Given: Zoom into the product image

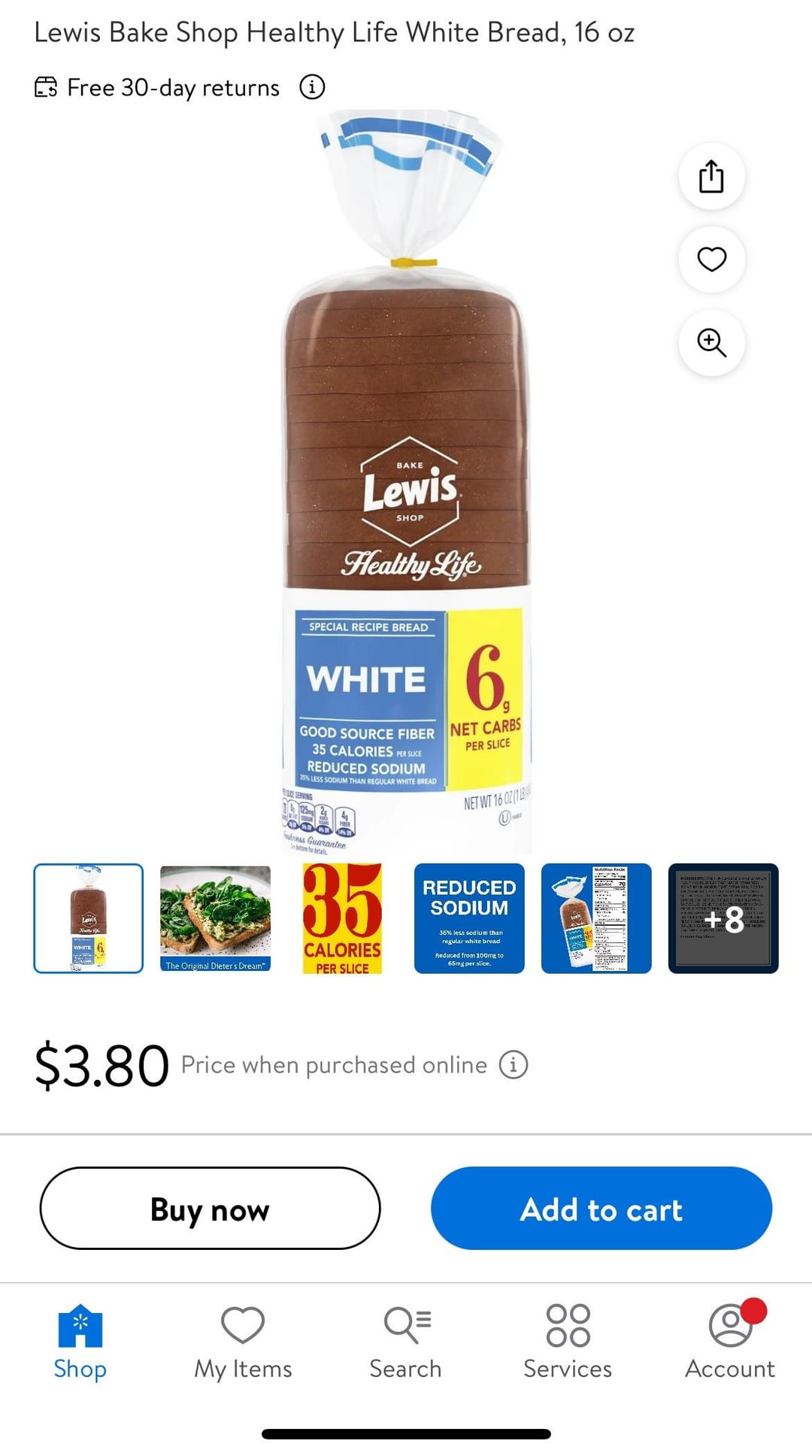Looking at the screenshot, I should tap(711, 342).
